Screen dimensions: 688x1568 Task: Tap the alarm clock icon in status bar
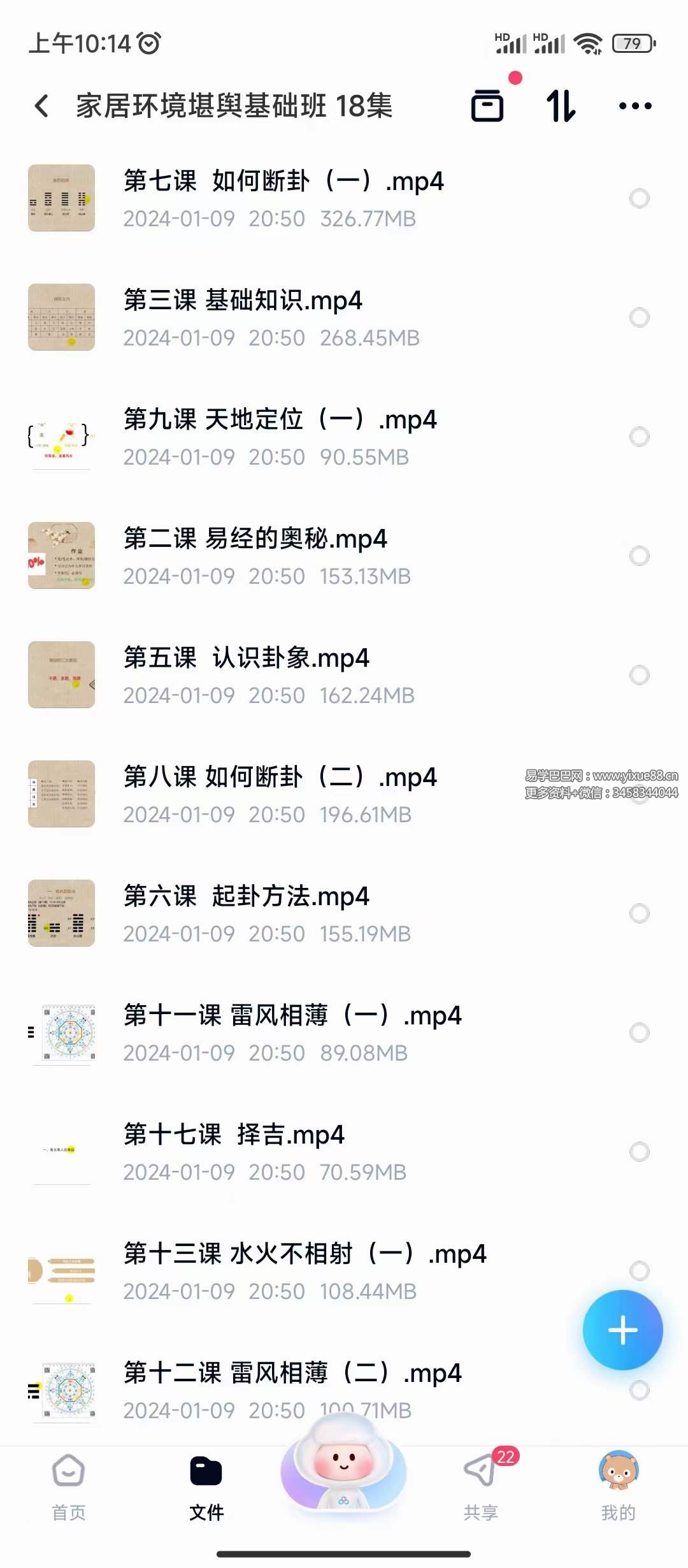pyautogui.click(x=148, y=42)
